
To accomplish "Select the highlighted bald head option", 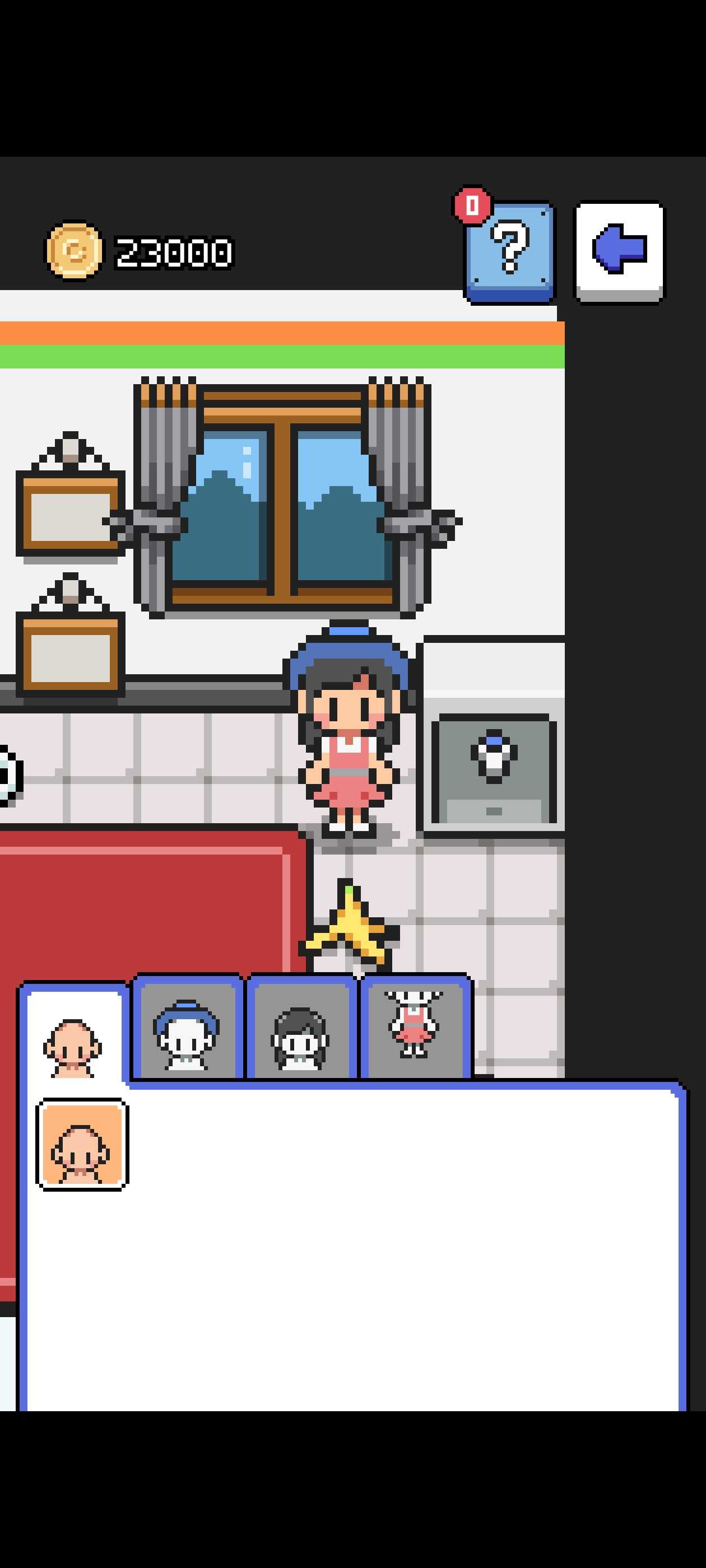I will click(82, 1145).
